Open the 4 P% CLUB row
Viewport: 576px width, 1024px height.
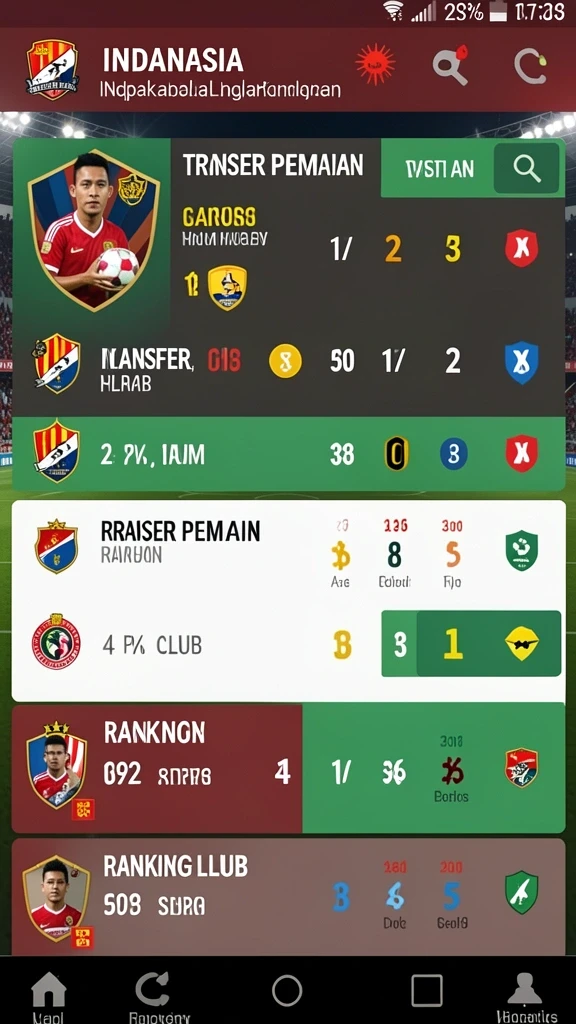point(289,644)
